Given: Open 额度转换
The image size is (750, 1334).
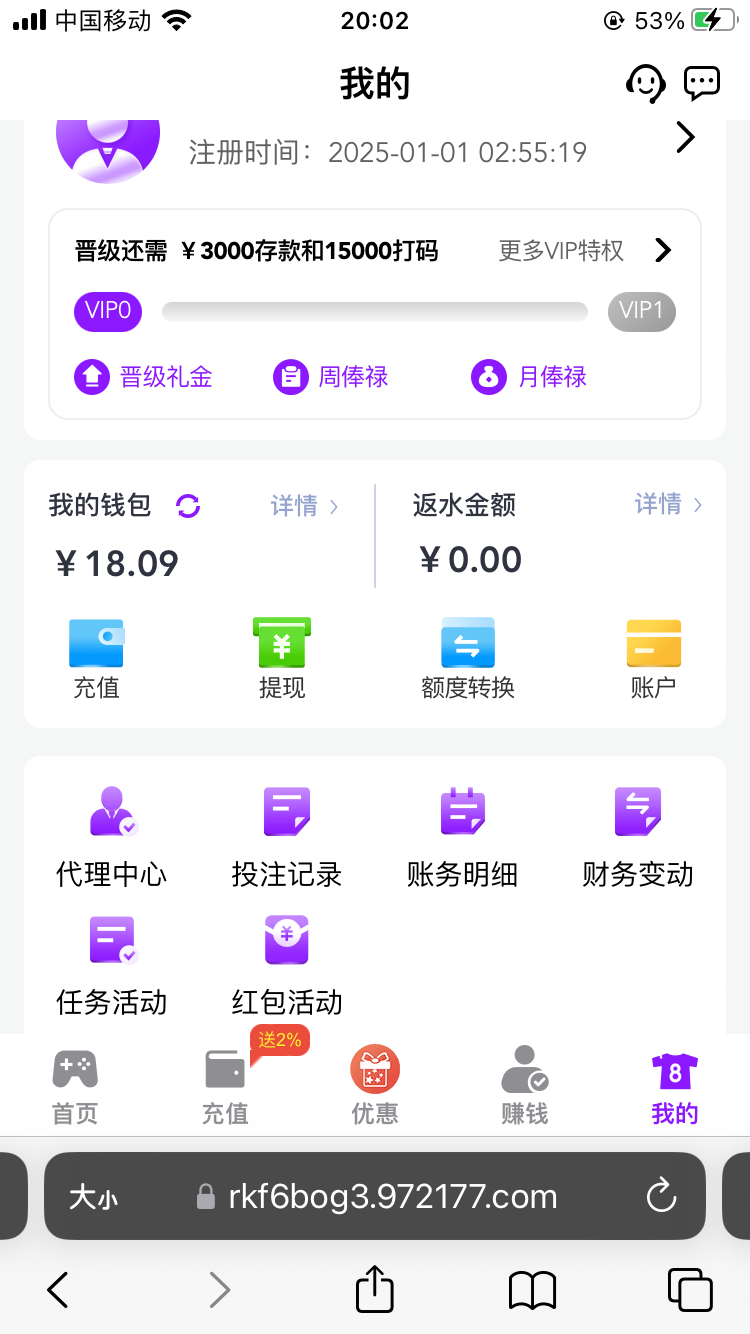Looking at the screenshot, I should pyautogui.click(x=468, y=658).
